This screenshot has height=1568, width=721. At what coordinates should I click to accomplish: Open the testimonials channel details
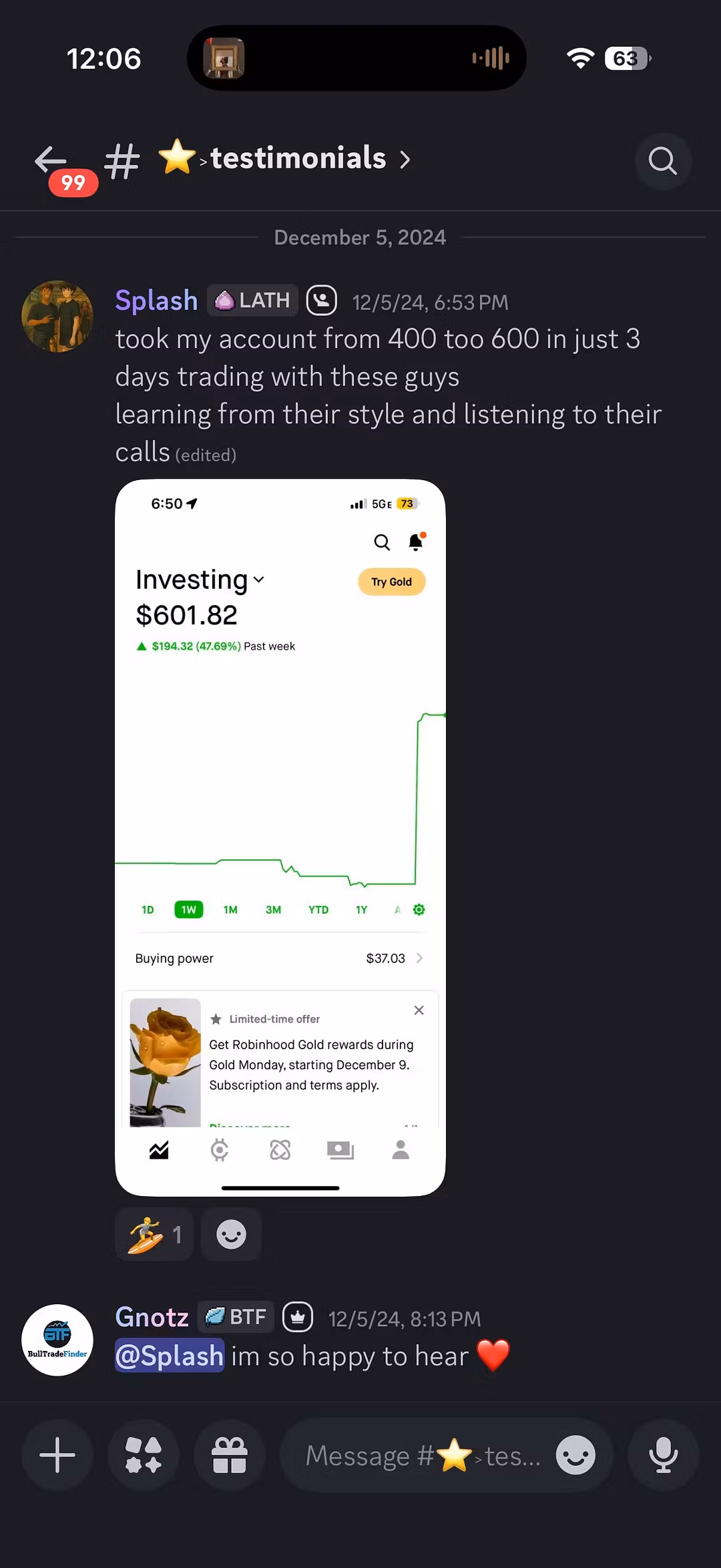[x=298, y=159]
